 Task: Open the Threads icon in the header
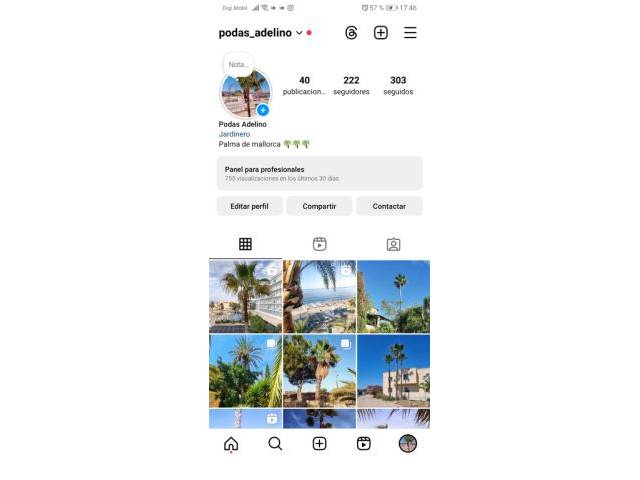click(351, 33)
